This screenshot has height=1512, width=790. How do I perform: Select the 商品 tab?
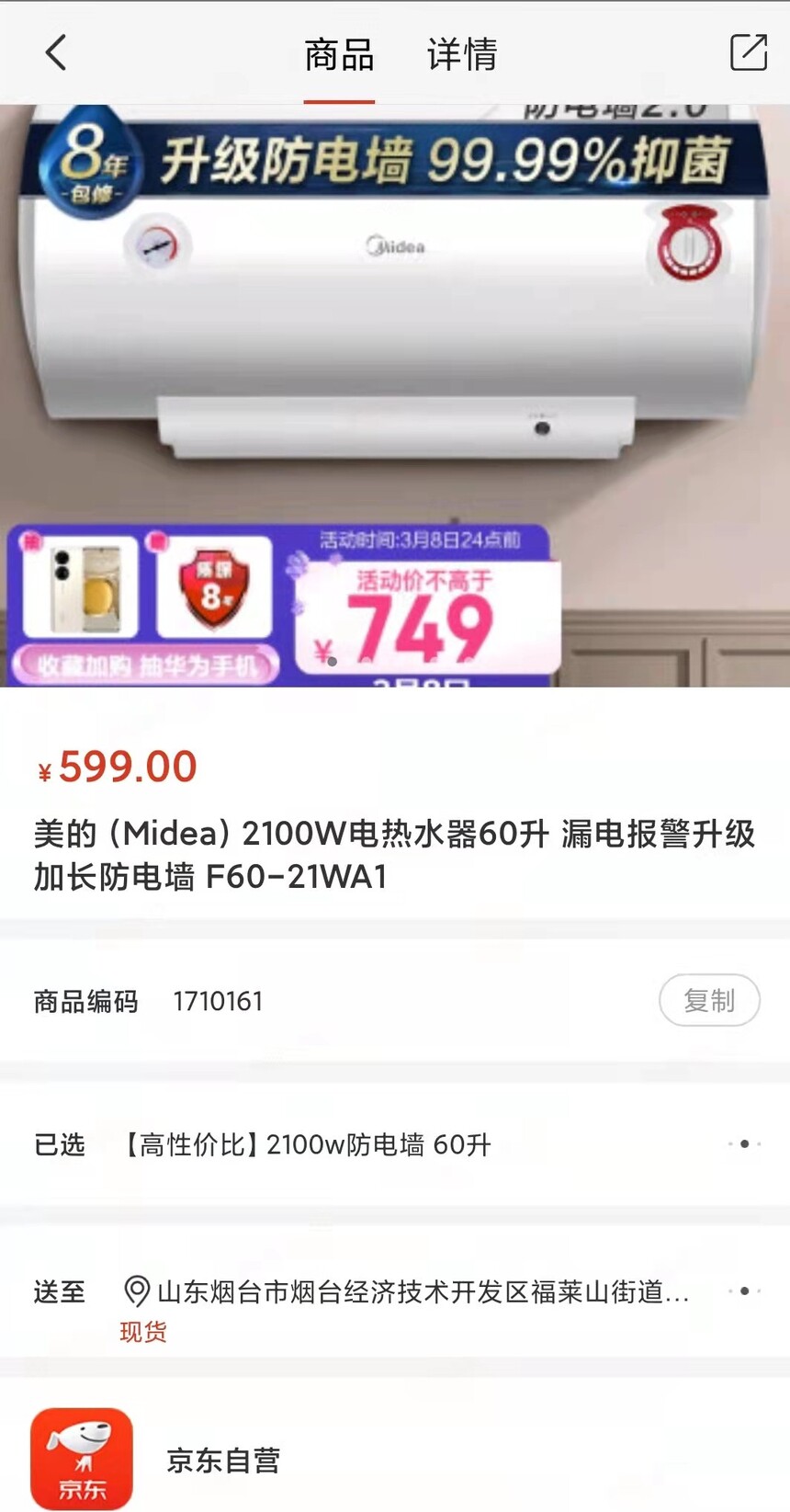[339, 54]
